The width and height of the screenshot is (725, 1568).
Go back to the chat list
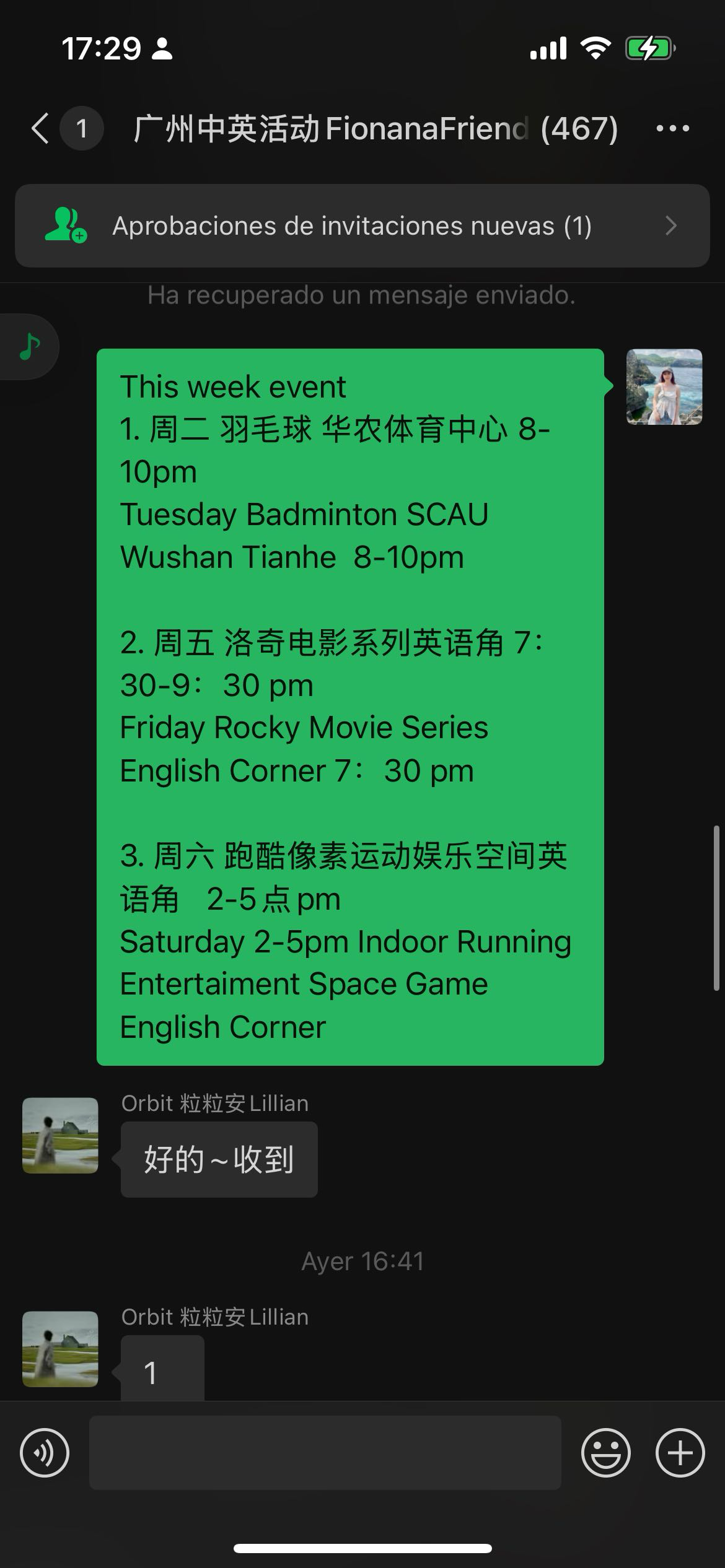click(x=41, y=129)
